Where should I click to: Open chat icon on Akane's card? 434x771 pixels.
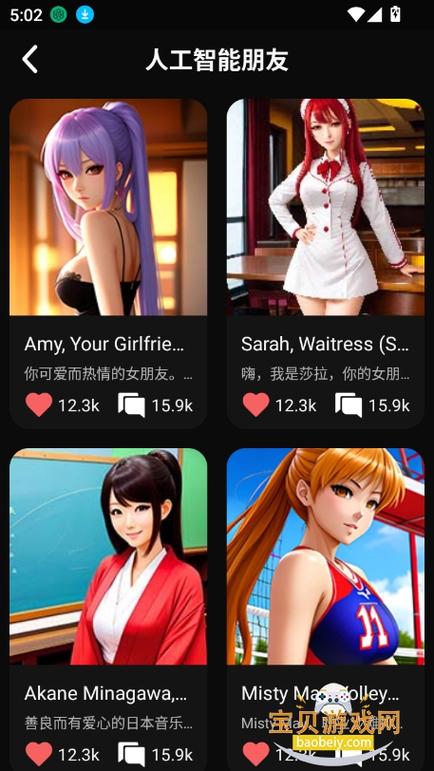click(131, 754)
